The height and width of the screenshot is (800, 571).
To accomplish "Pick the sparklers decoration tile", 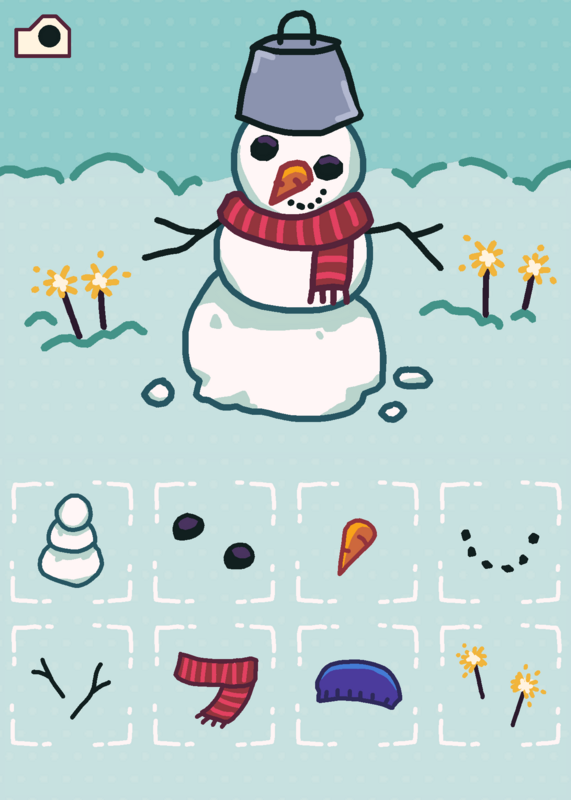I will click(500, 685).
